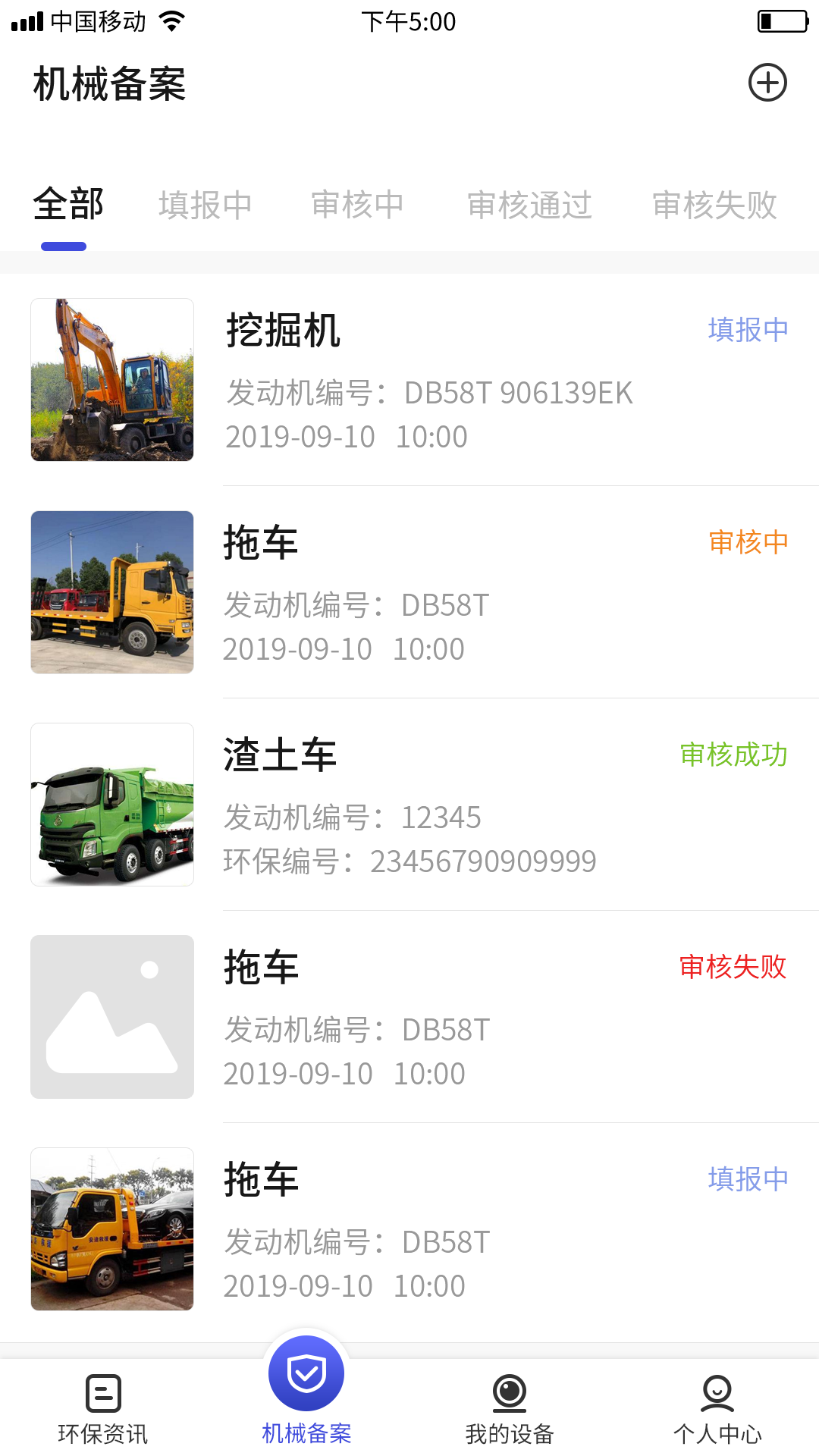Open the 拖车 record marked 审核中
819x1456 pixels.
pos(425,591)
